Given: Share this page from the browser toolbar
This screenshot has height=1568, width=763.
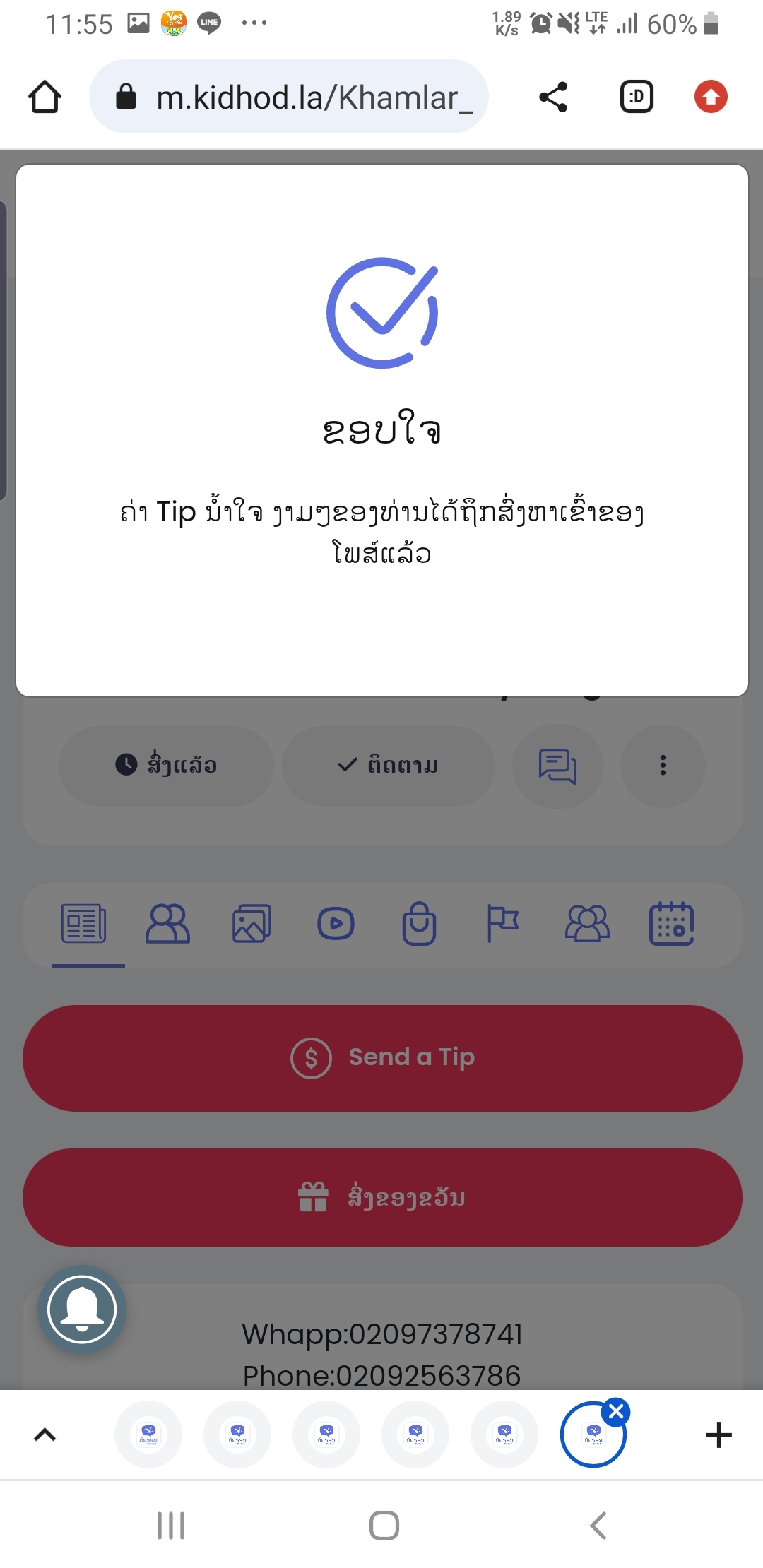Looking at the screenshot, I should tap(553, 97).
